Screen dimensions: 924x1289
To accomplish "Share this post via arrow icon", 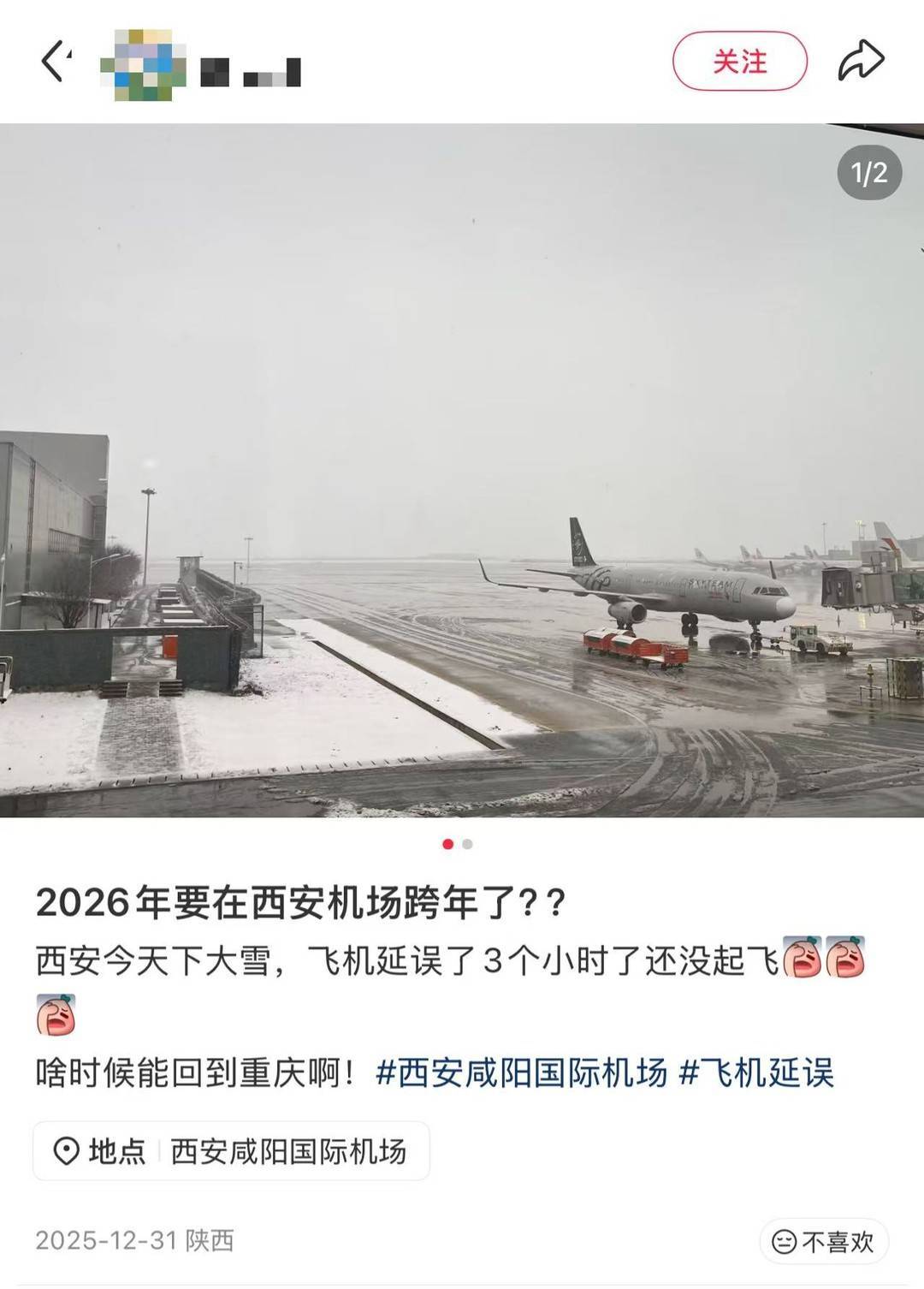I will [x=860, y=62].
